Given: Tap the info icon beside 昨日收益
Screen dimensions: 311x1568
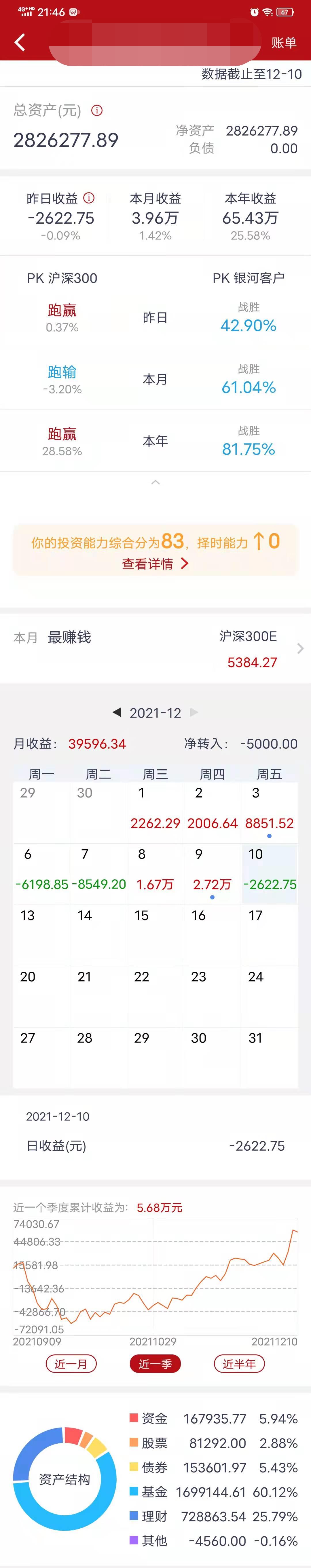Looking at the screenshot, I should click(x=89, y=198).
